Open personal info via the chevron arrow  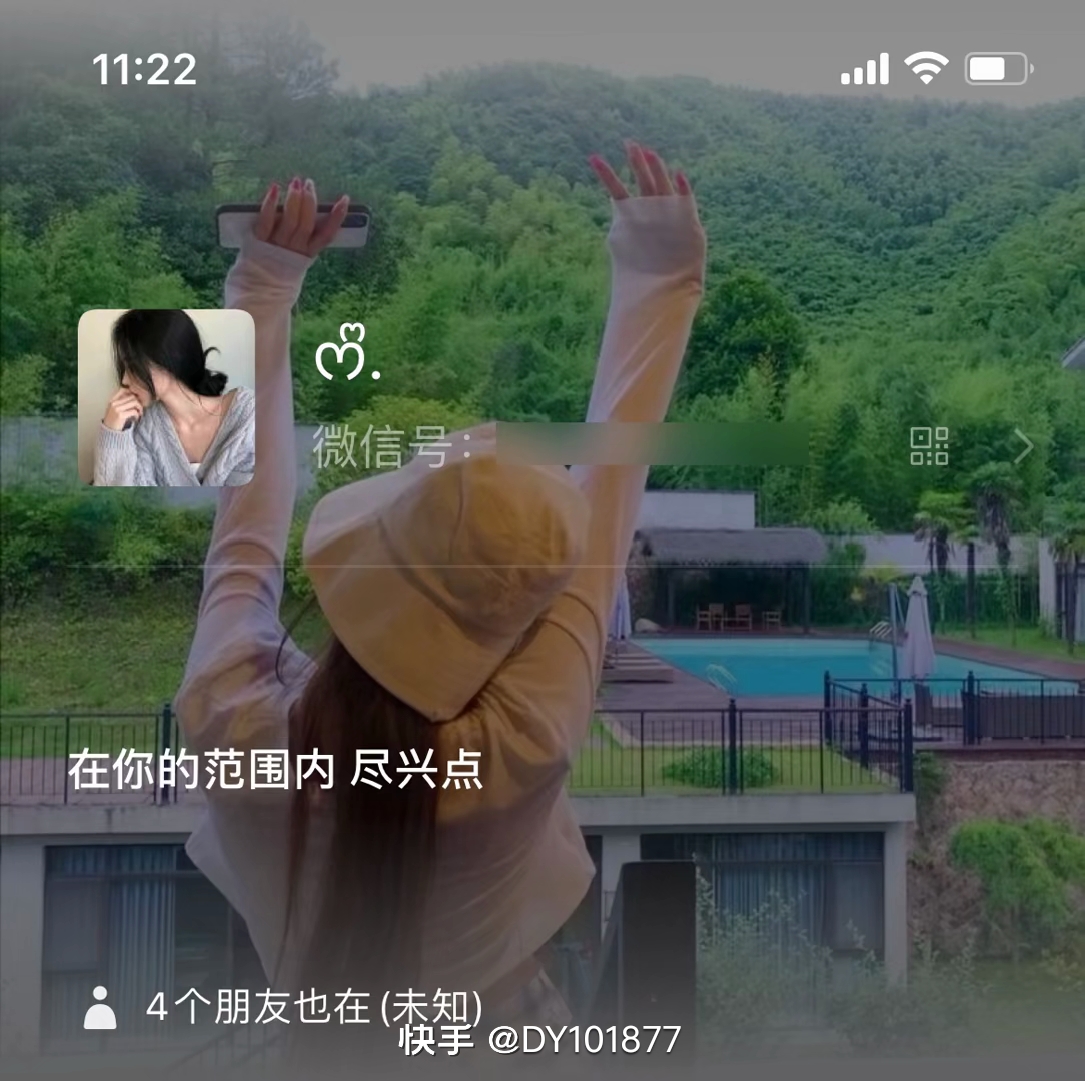(x=1023, y=446)
